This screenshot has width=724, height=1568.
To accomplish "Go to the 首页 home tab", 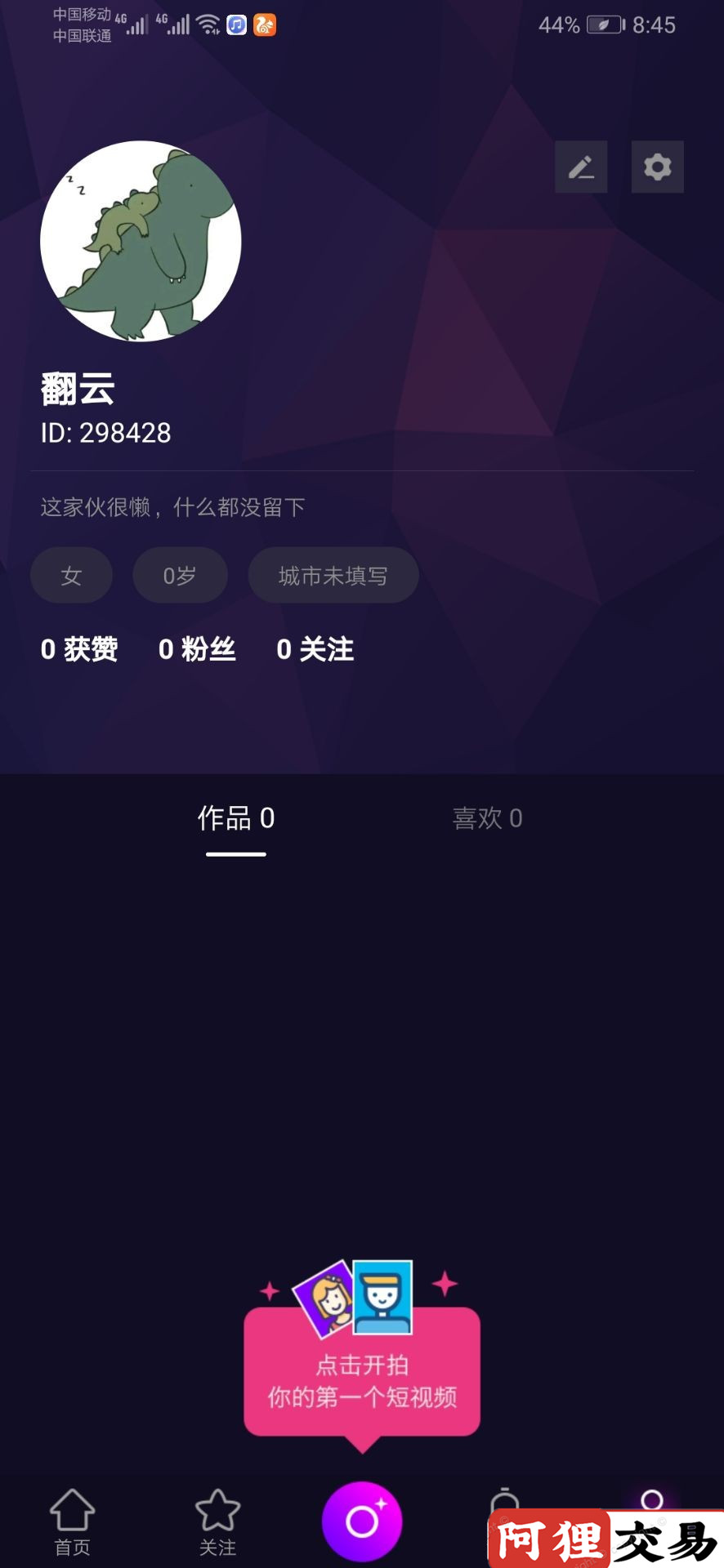I will click(x=72, y=1521).
